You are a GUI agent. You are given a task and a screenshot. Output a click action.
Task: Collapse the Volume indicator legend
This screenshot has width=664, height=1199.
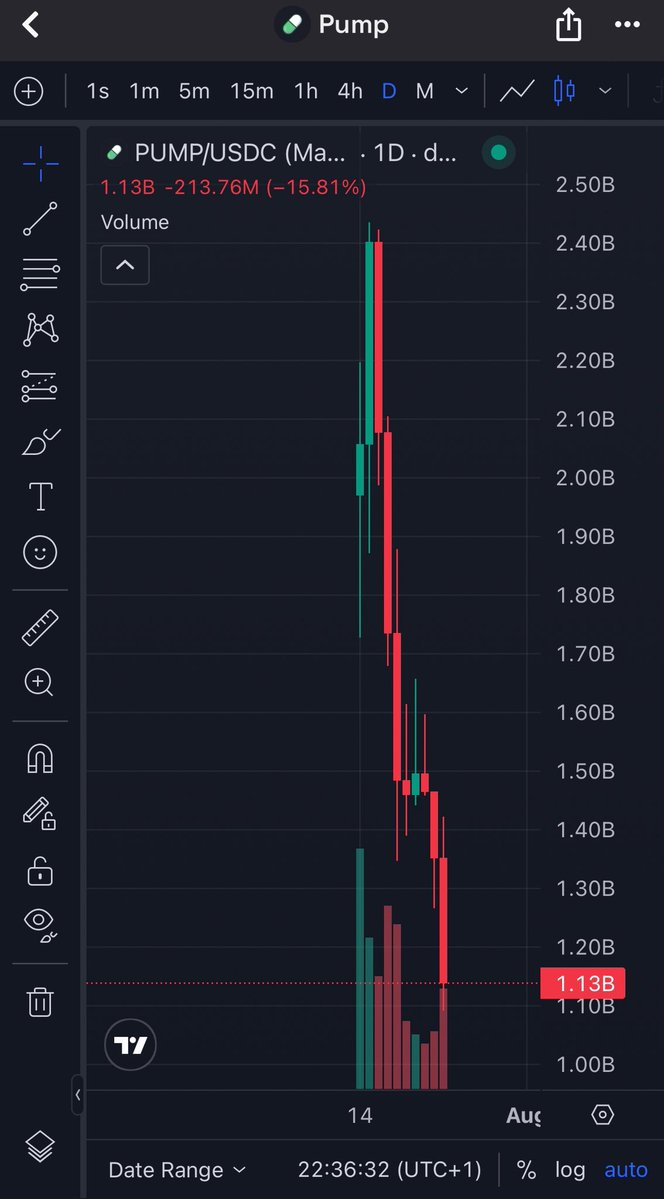[x=125, y=265]
